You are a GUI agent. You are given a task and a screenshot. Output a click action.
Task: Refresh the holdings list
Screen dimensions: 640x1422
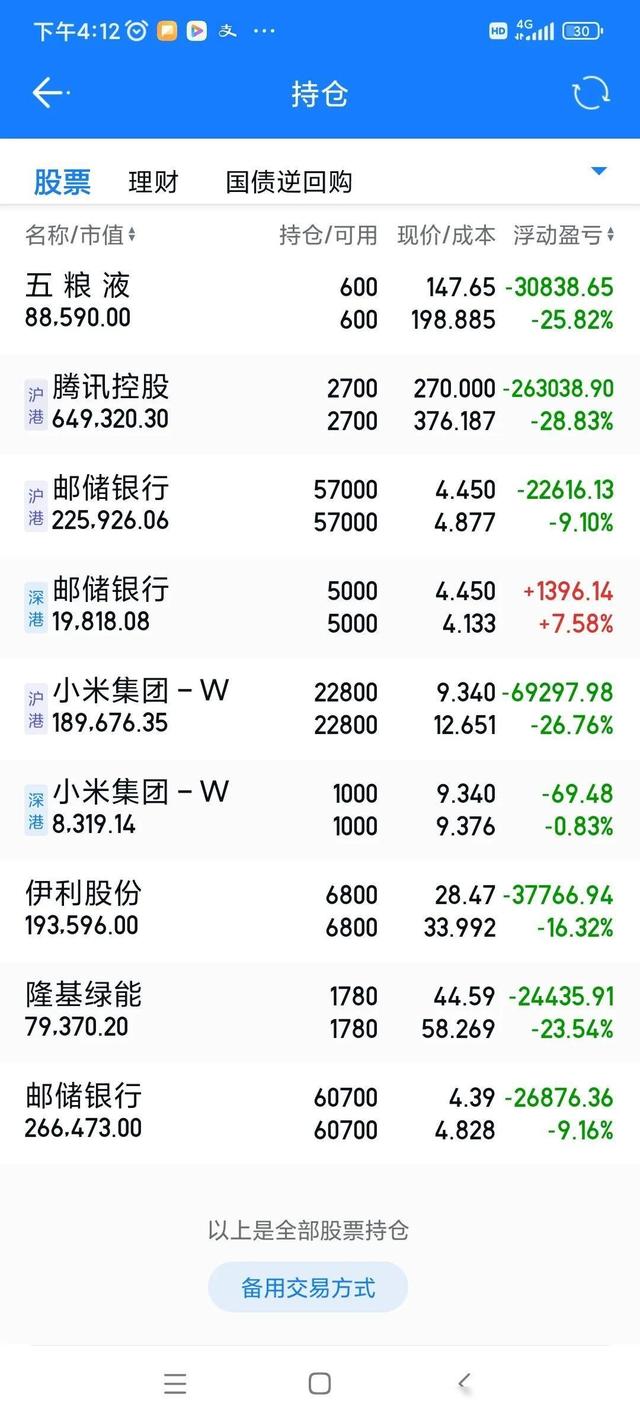(590, 93)
